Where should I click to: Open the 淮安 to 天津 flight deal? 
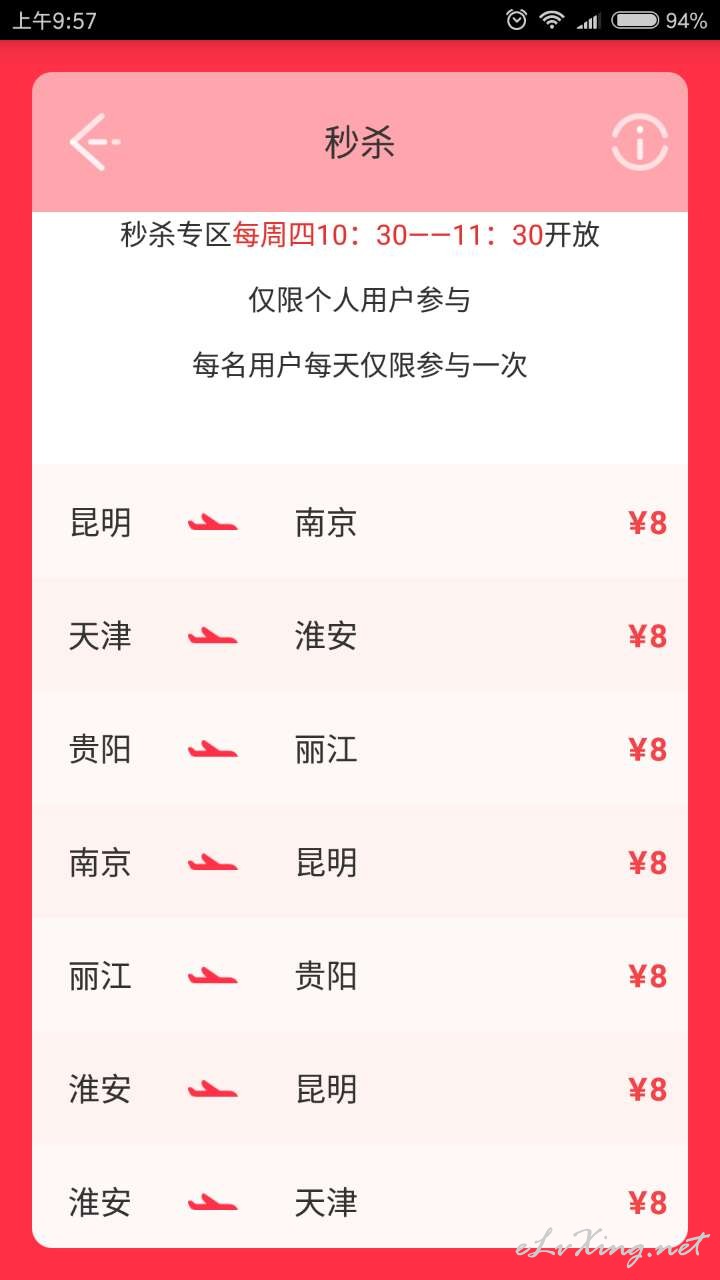coord(360,1200)
